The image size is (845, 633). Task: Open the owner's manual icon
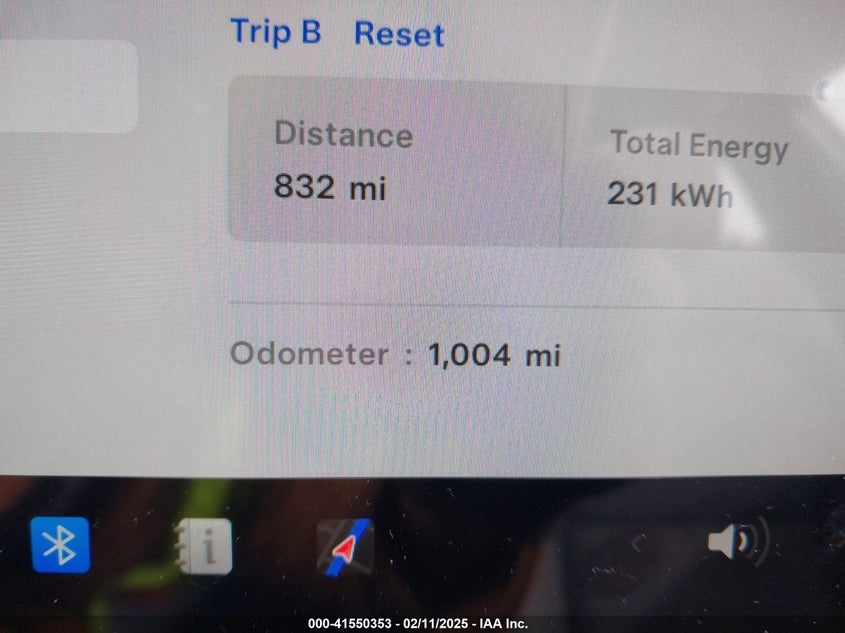pos(203,546)
